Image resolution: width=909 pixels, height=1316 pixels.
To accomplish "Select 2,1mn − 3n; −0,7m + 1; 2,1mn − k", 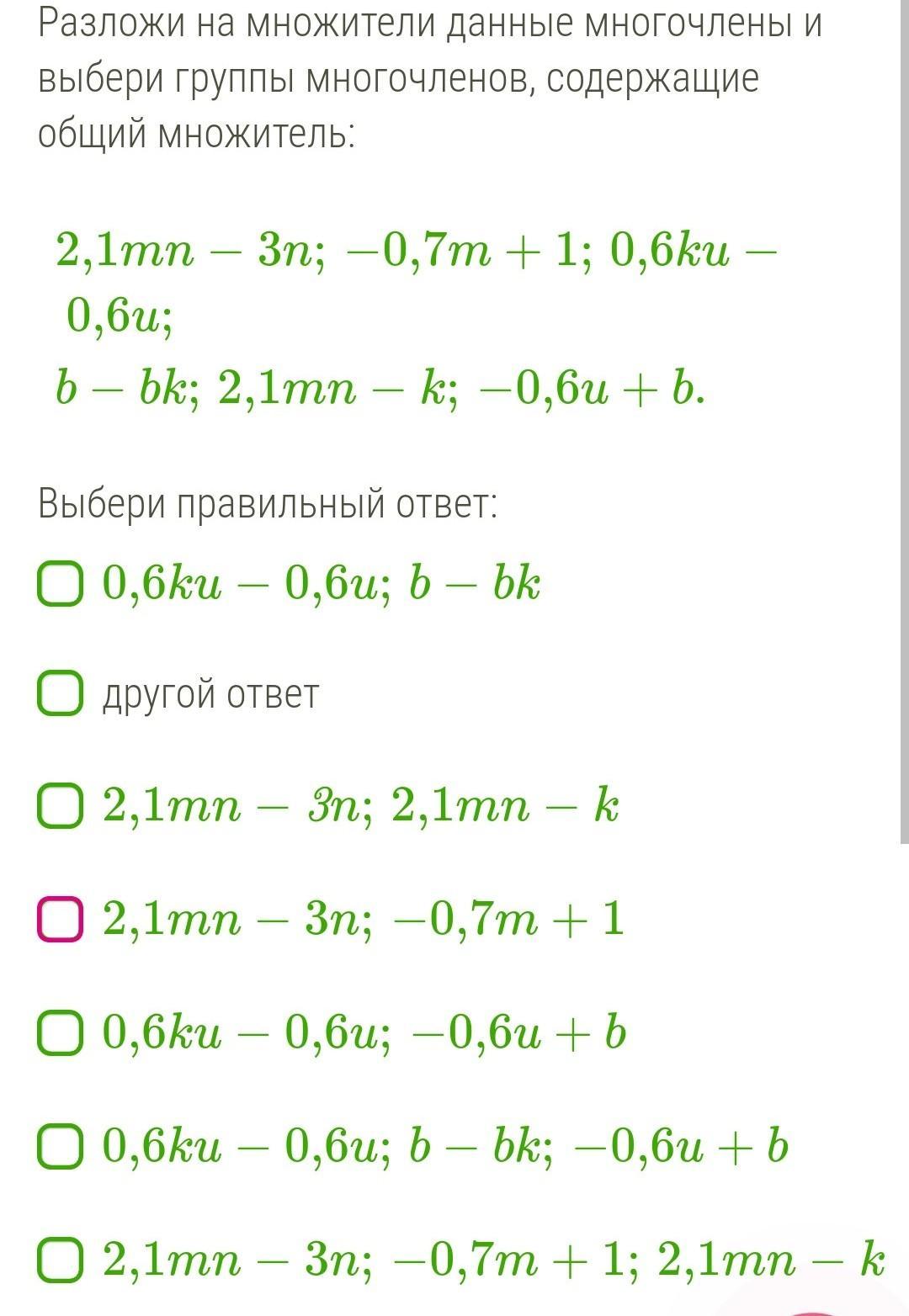I will [61, 1260].
